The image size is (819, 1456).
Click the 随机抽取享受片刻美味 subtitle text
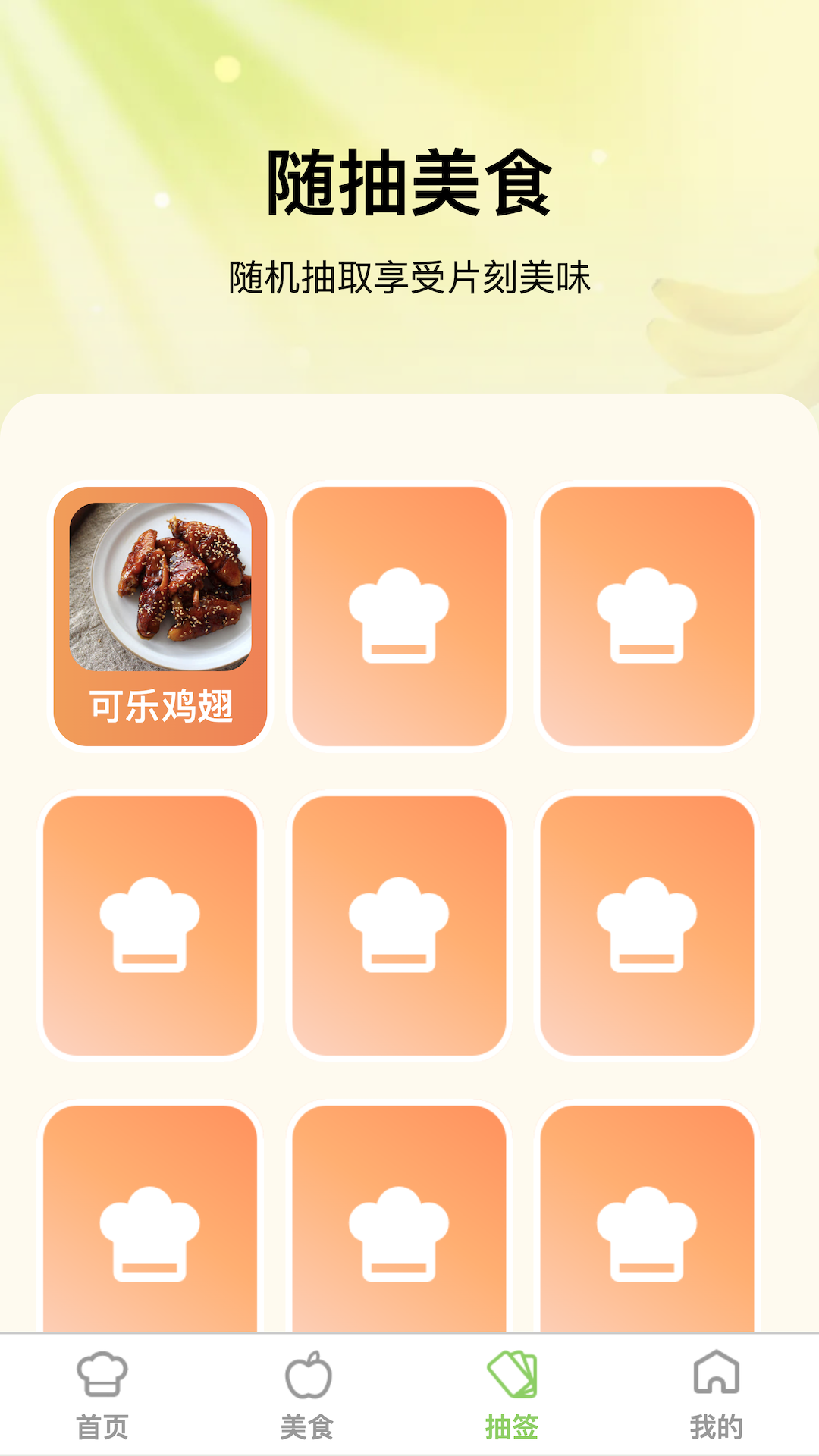pyautogui.click(x=409, y=277)
